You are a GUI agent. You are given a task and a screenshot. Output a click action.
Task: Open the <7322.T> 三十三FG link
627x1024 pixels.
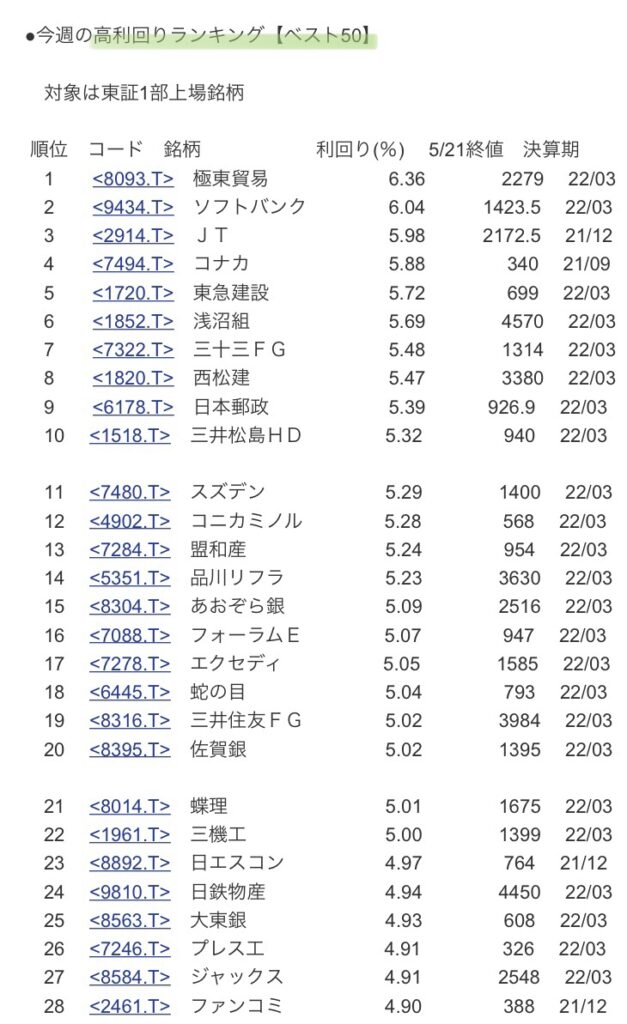133,350
